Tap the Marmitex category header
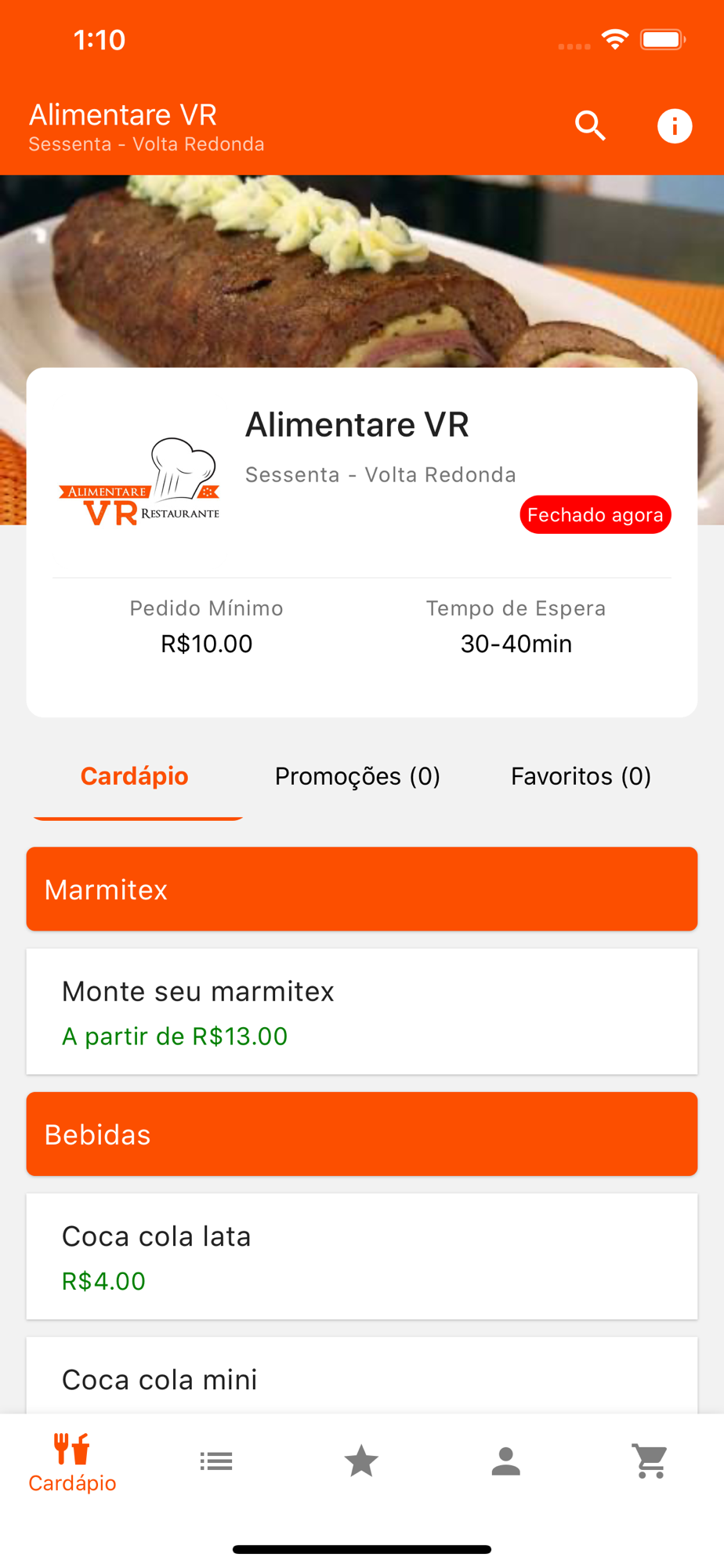The width and height of the screenshot is (724, 1568). point(362,889)
